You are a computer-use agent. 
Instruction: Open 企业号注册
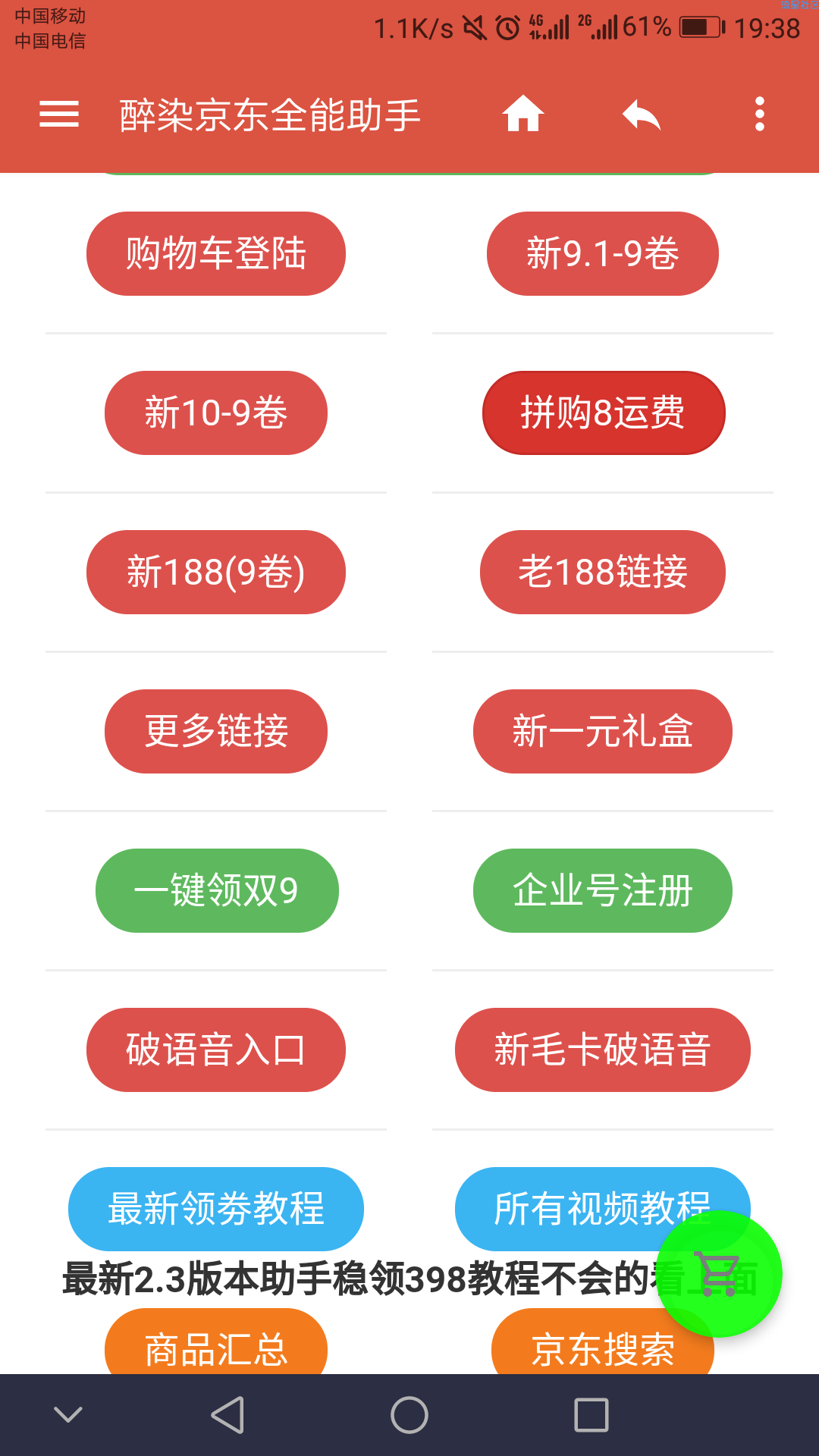(x=603, y=890)
